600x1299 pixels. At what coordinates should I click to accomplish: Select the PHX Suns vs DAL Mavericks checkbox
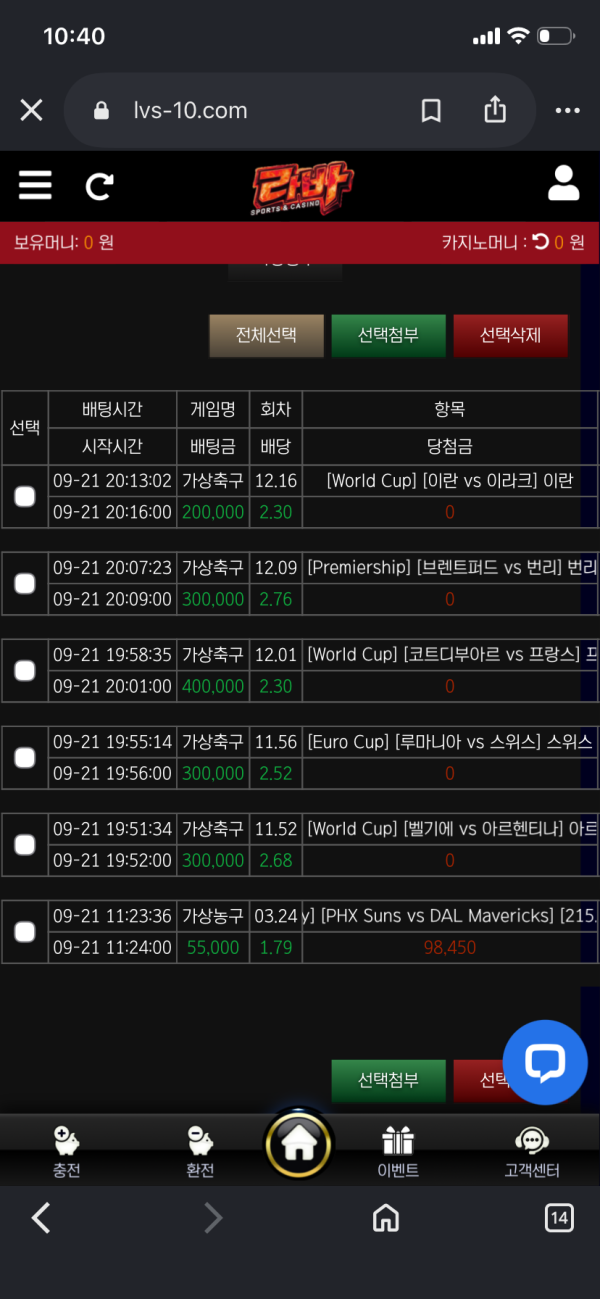point(25,932)
